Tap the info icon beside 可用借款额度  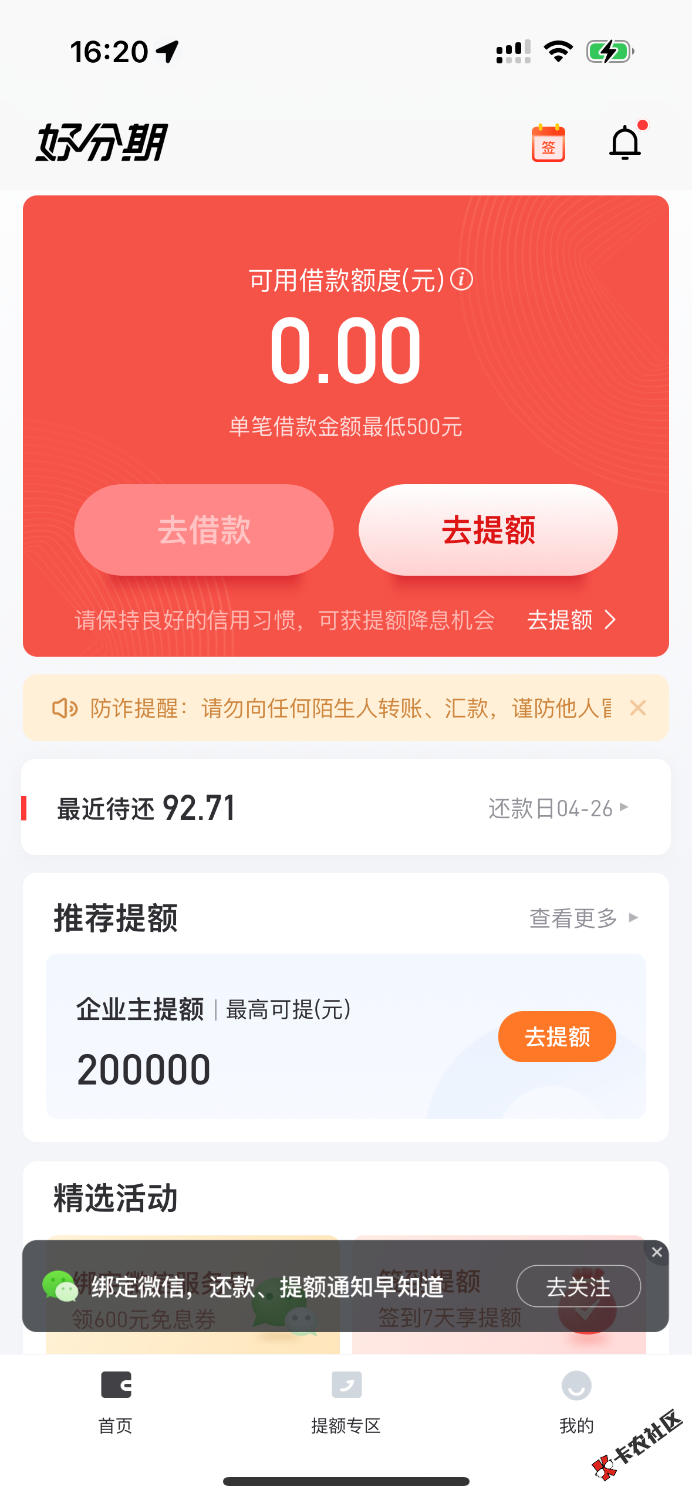tap(461, 280)
